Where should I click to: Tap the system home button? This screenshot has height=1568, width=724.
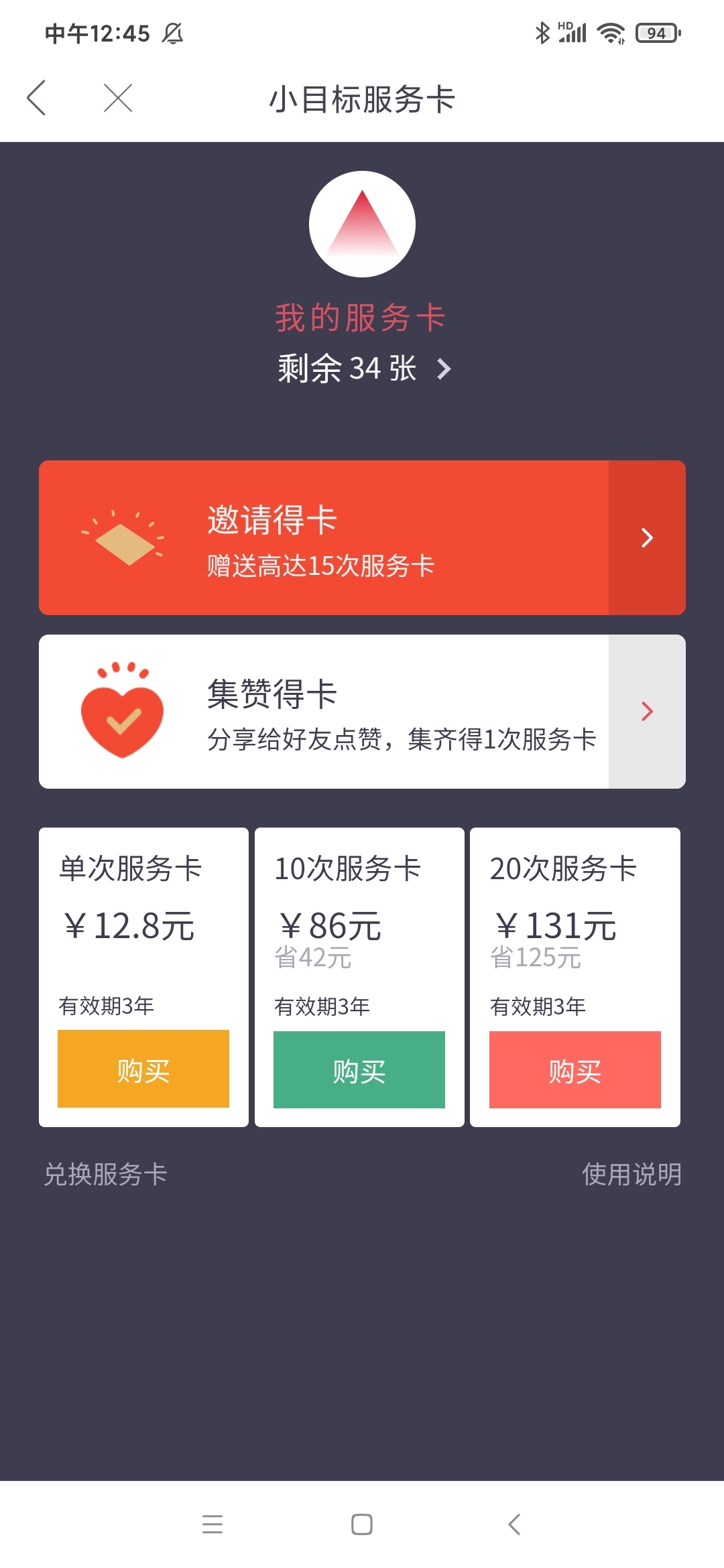point(362,1524)
